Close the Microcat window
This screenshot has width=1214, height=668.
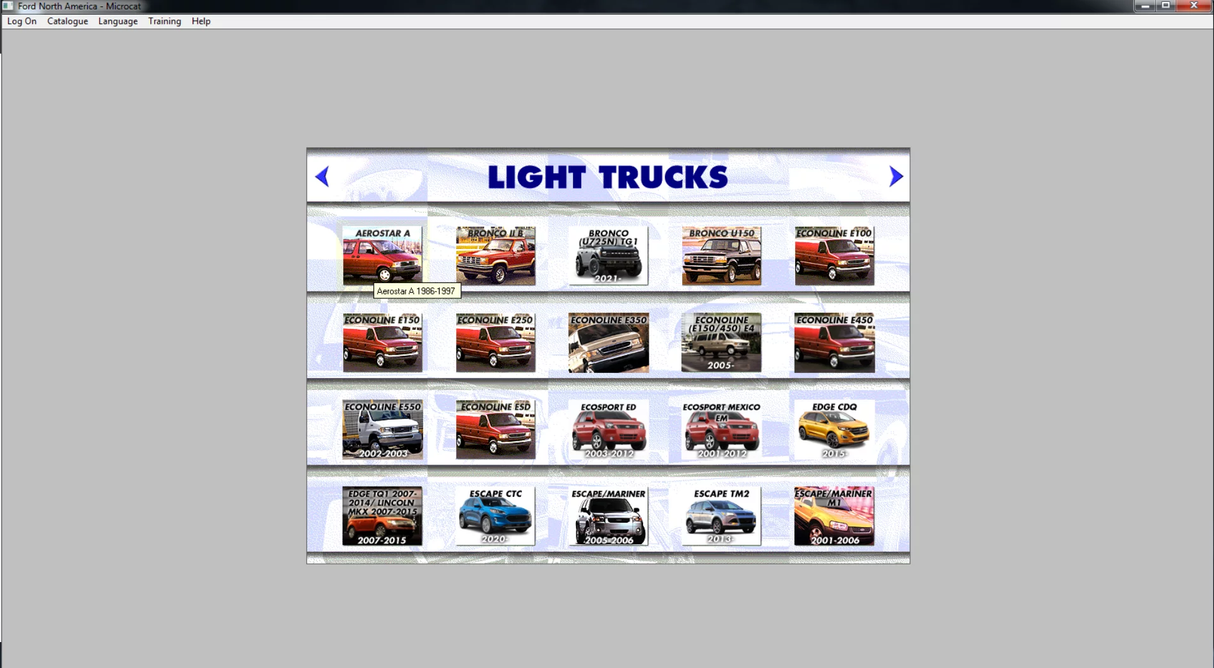click(x=1193, y=6)
